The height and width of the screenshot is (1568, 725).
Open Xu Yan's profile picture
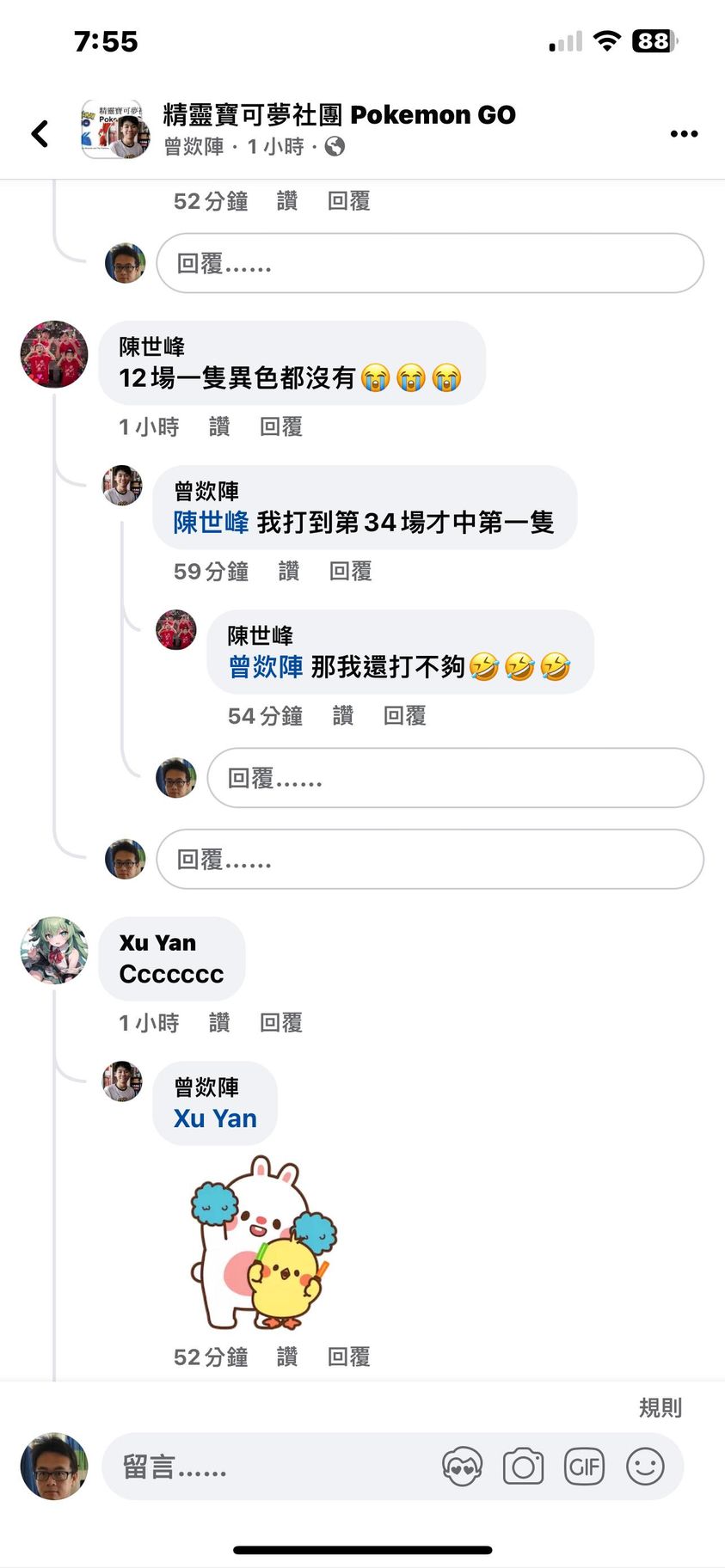point(54,950)
